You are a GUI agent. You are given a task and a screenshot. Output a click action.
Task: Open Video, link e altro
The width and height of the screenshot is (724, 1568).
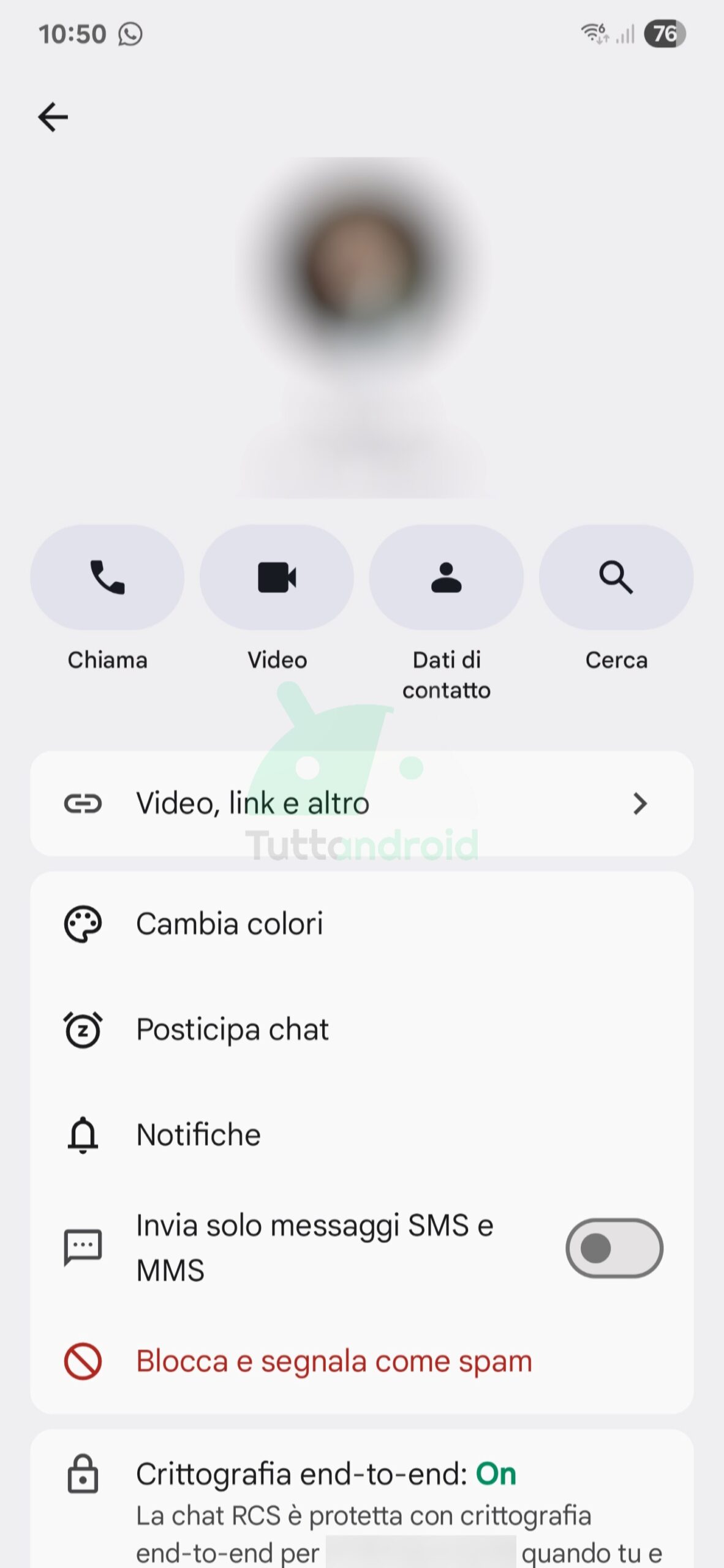point(361,803)
